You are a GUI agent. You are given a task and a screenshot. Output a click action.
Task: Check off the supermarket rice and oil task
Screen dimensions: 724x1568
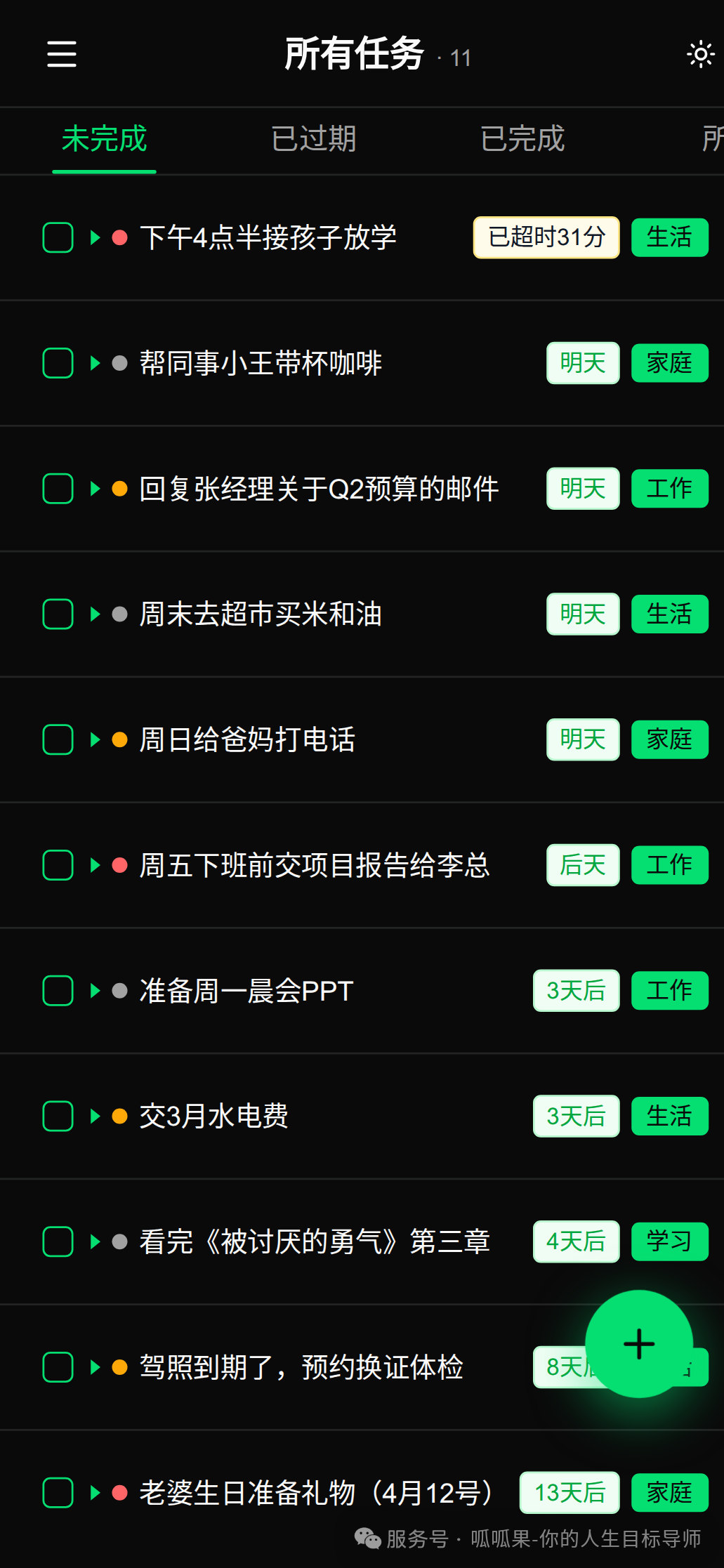click(58, 614)
